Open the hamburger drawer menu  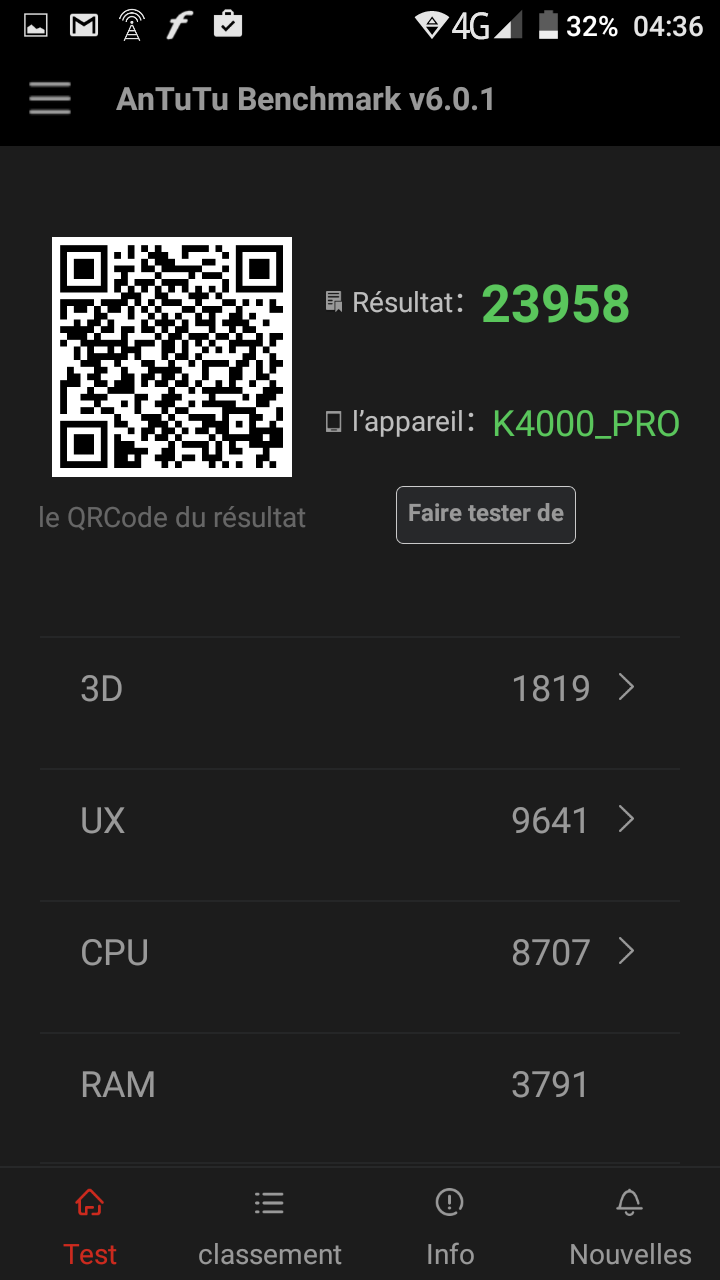pos(49,99)
